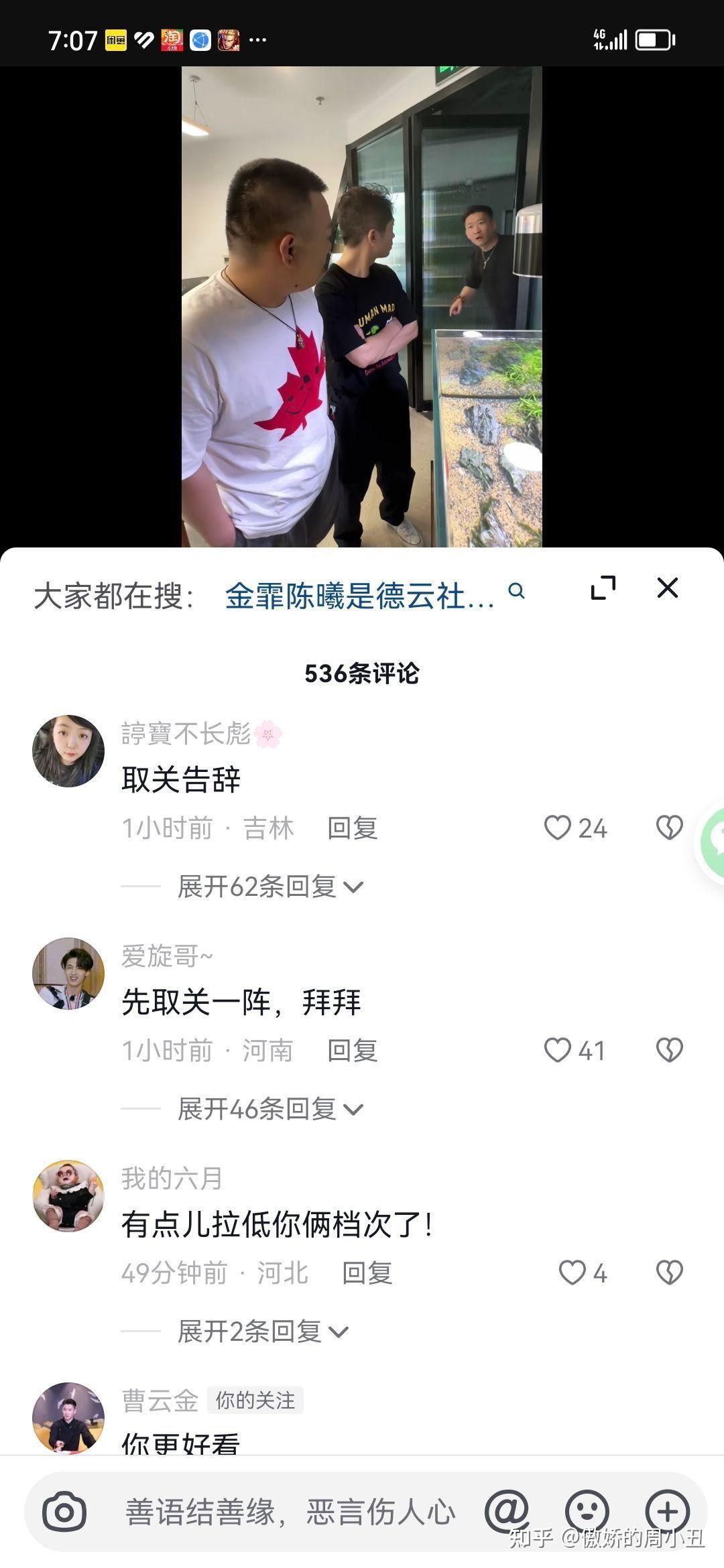Reply to 我的六月's comment
The width and height of the screenshot is (724, 1568).
click(x=367, y=1272)
